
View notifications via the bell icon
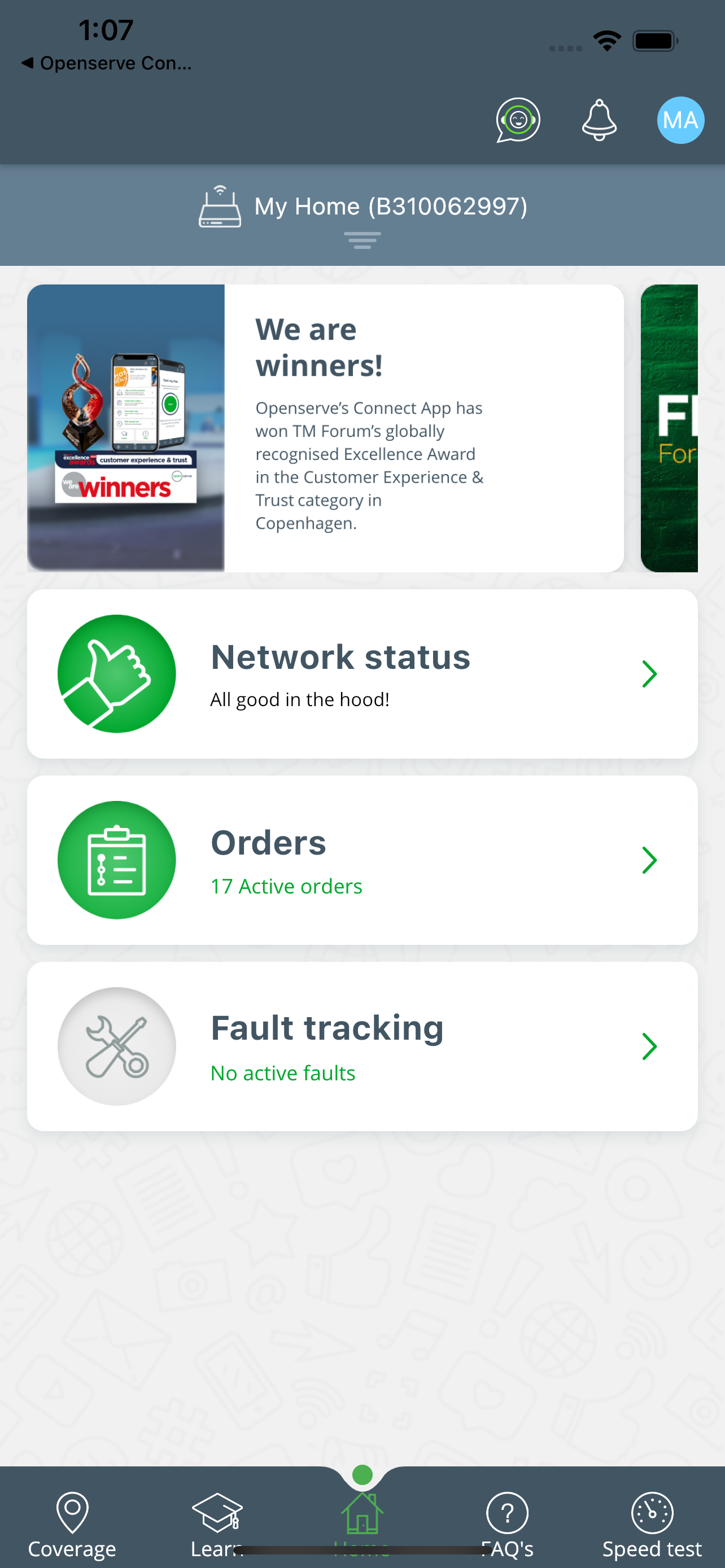click(599, 120)
